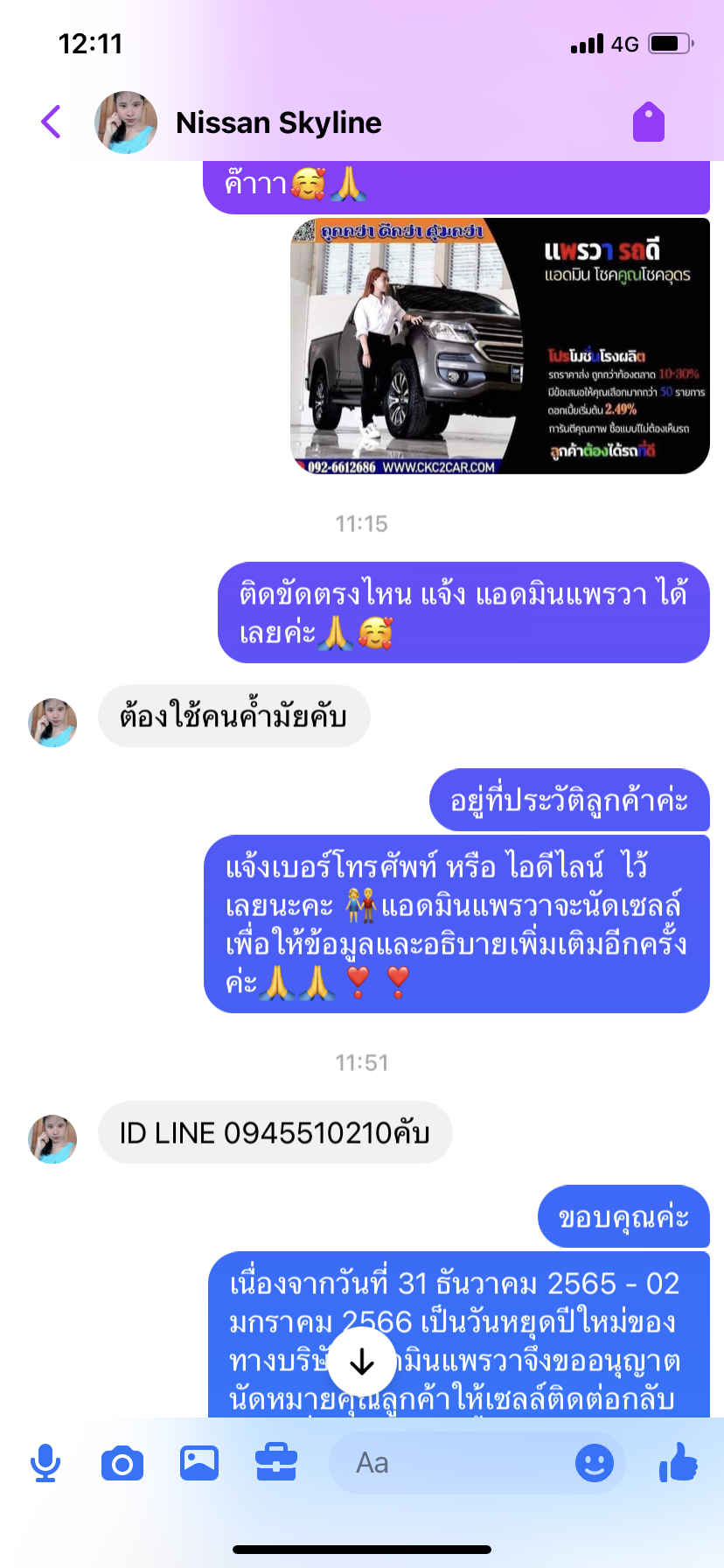Open the purple label tag icon
724x1568 pixels.
click(649, 122)
